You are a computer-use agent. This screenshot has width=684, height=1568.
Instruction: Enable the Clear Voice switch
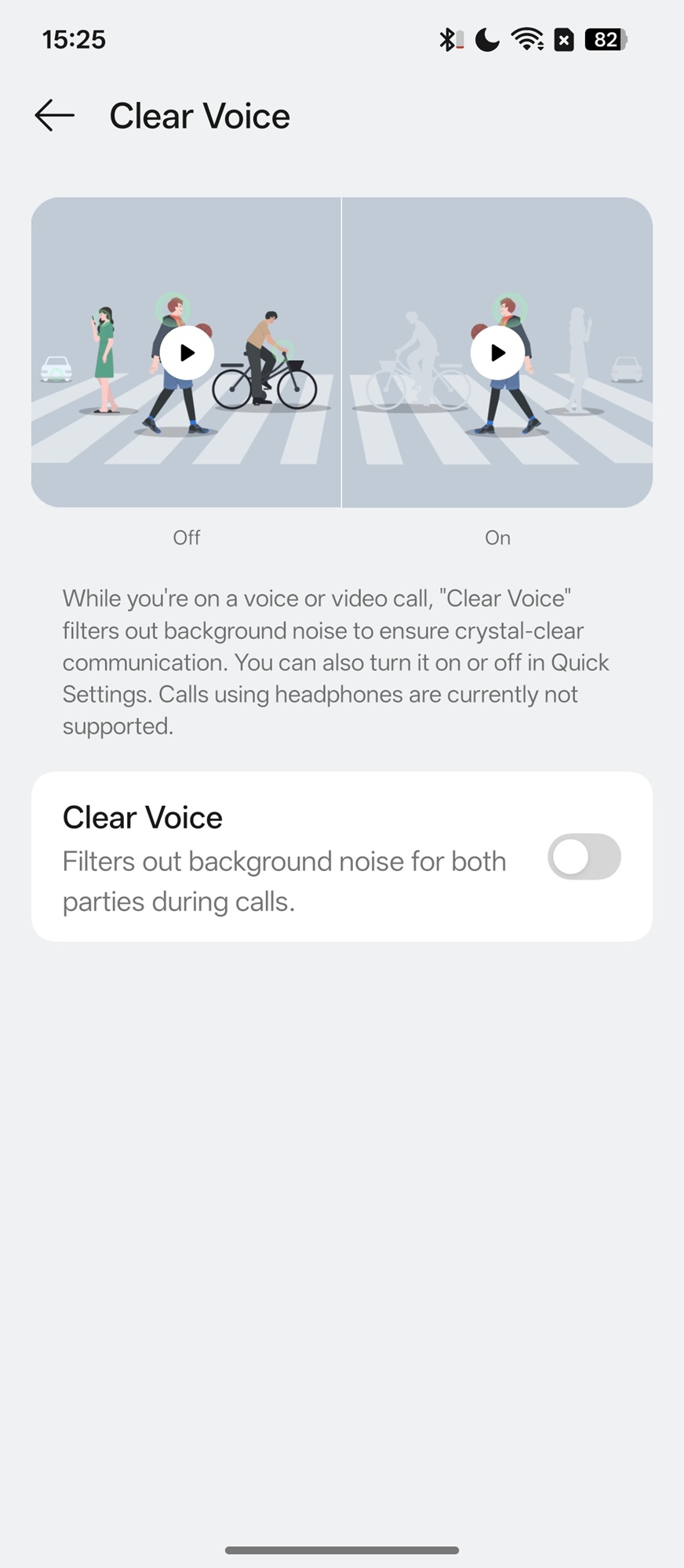point(584,856)
